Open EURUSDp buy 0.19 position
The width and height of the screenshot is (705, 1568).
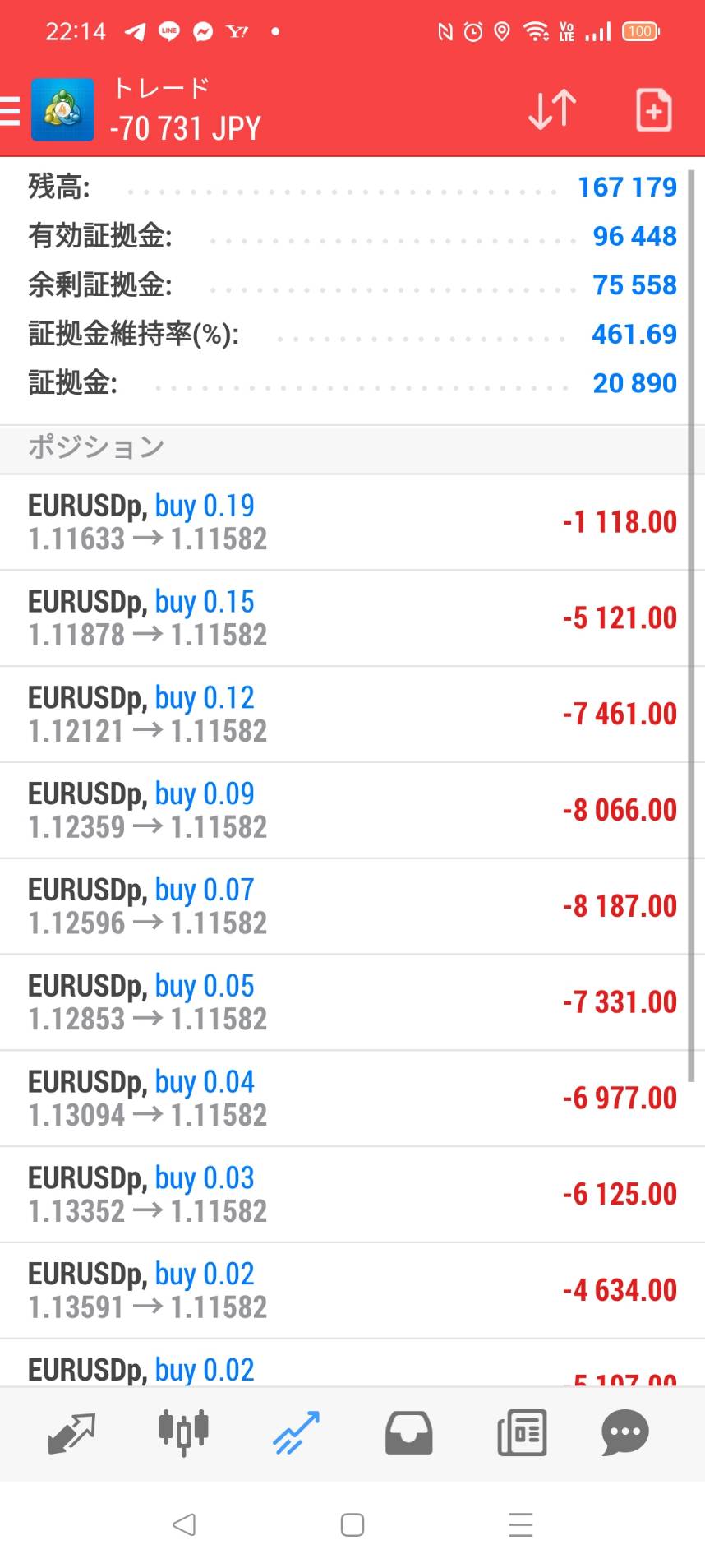pyautogui.click(x=345, y=522)
